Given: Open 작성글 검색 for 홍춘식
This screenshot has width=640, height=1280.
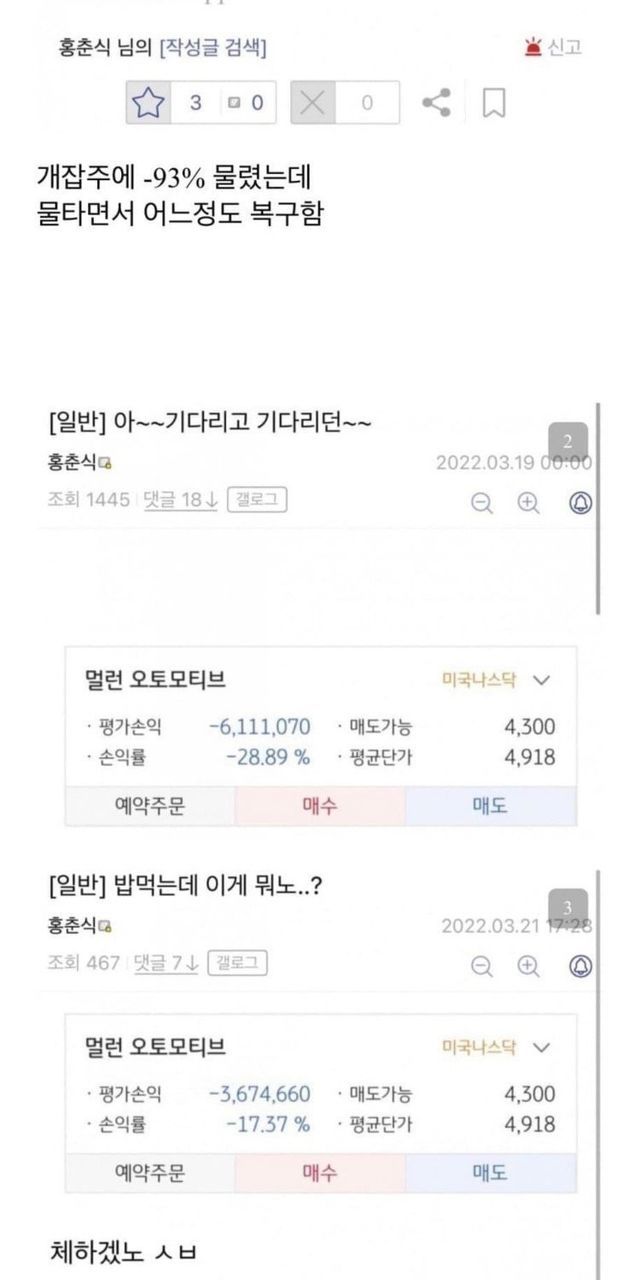Looking at the screenshot, I should tap(212, 47).
